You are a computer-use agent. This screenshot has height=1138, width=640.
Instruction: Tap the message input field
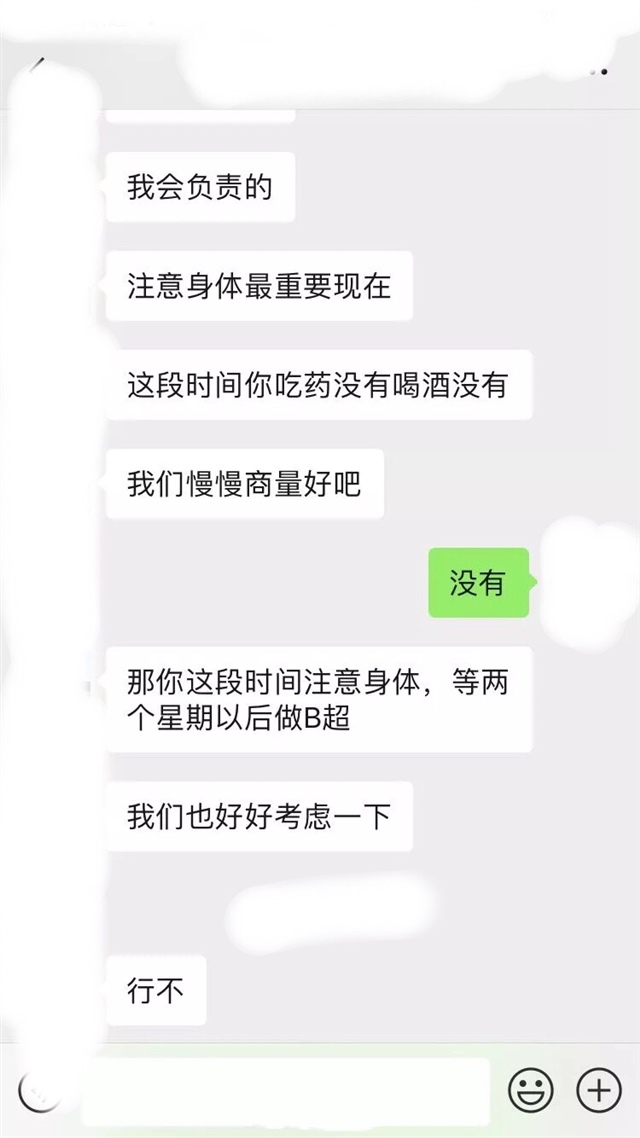[x=285, y=1091]
